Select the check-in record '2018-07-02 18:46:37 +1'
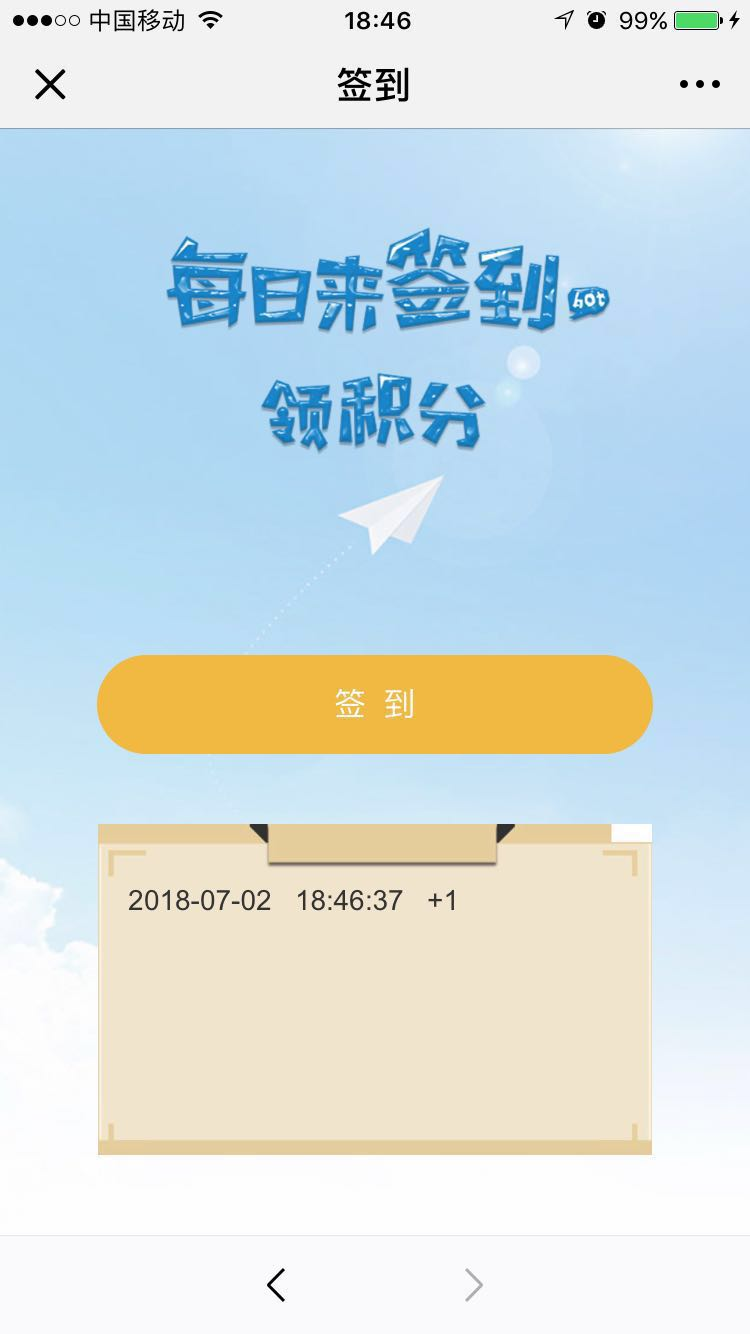Viewport: 750px width, 1334px height. click(x=292, y=900)
